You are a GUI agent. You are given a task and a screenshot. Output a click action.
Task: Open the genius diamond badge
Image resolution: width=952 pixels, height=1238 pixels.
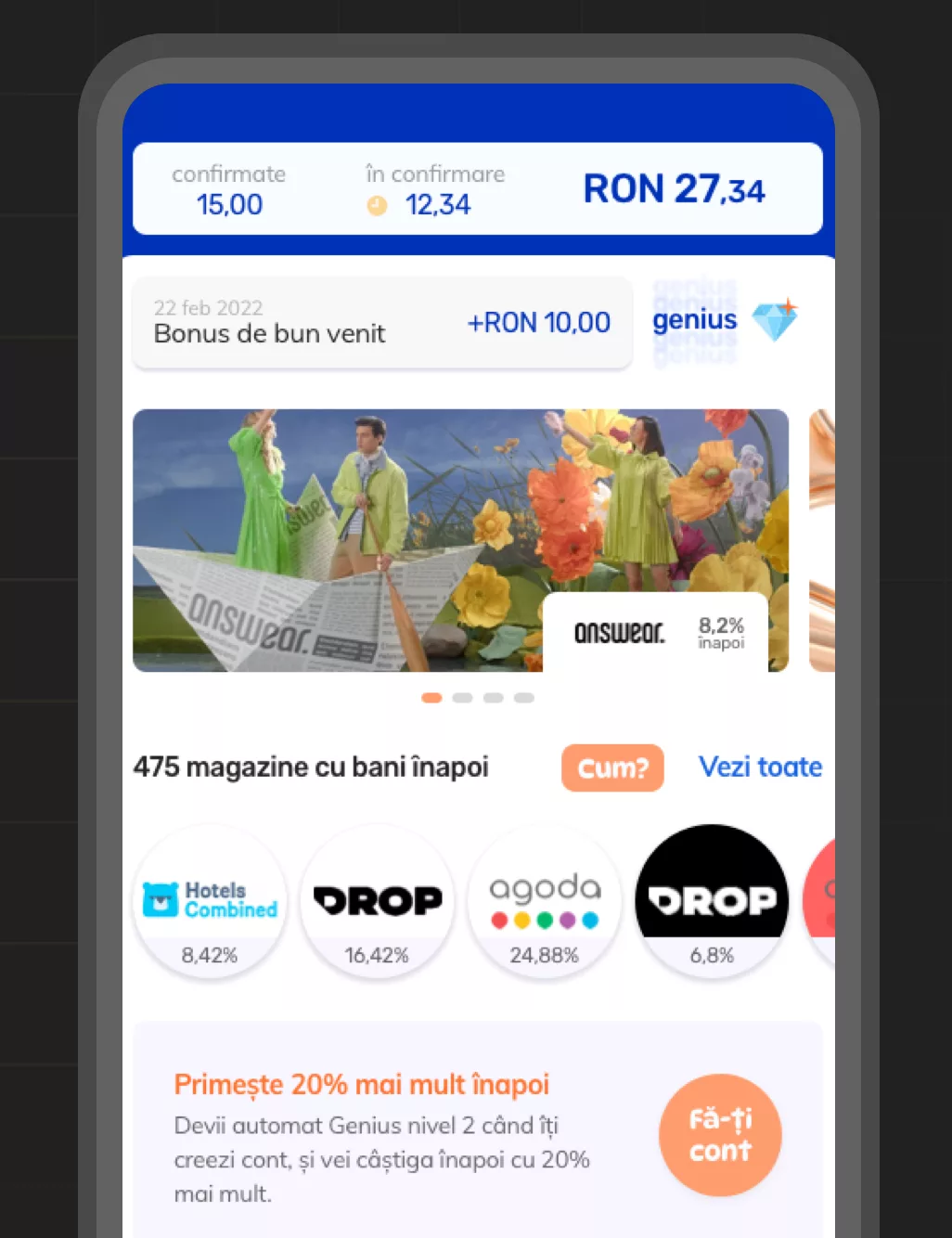tap(725, 321)
